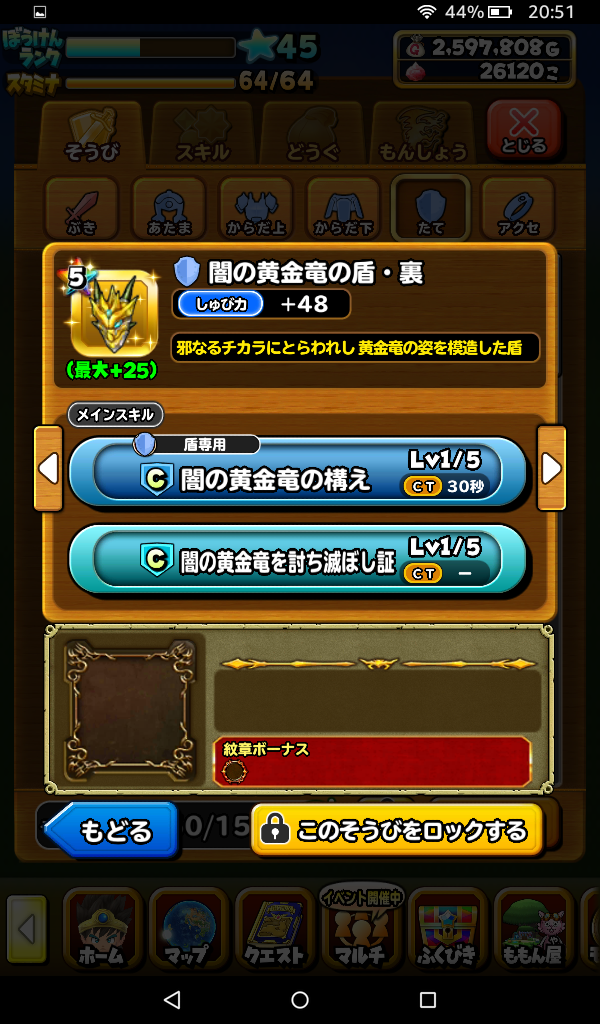Screen dimensions: 600x1024
Task: Go to ホーム in bottom menu
Action: [x=99, y=931]
